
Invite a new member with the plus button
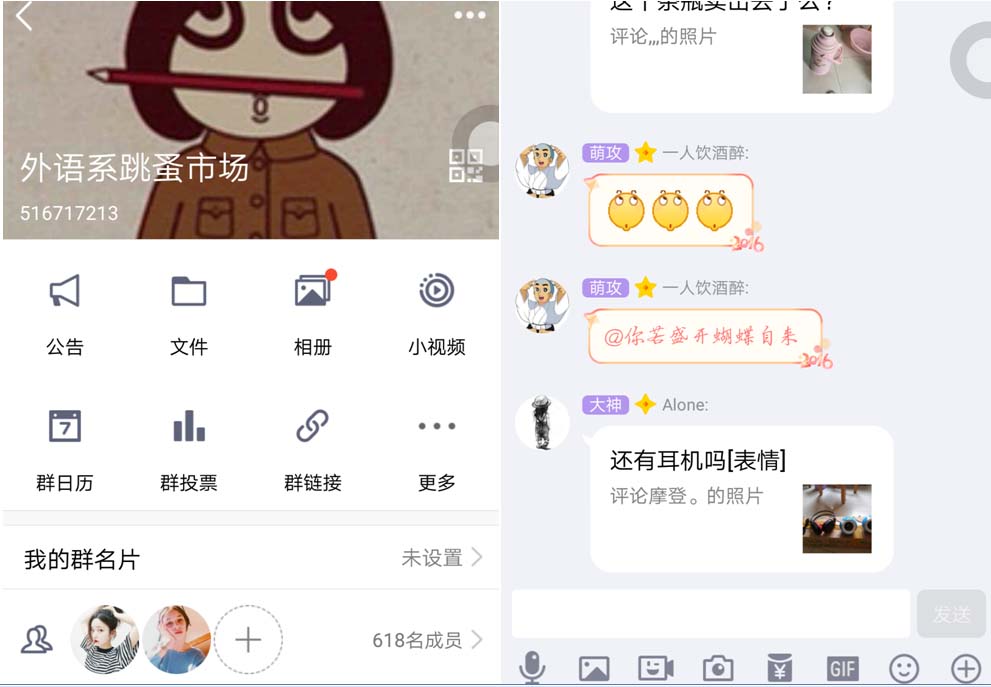tap(248, 639)
